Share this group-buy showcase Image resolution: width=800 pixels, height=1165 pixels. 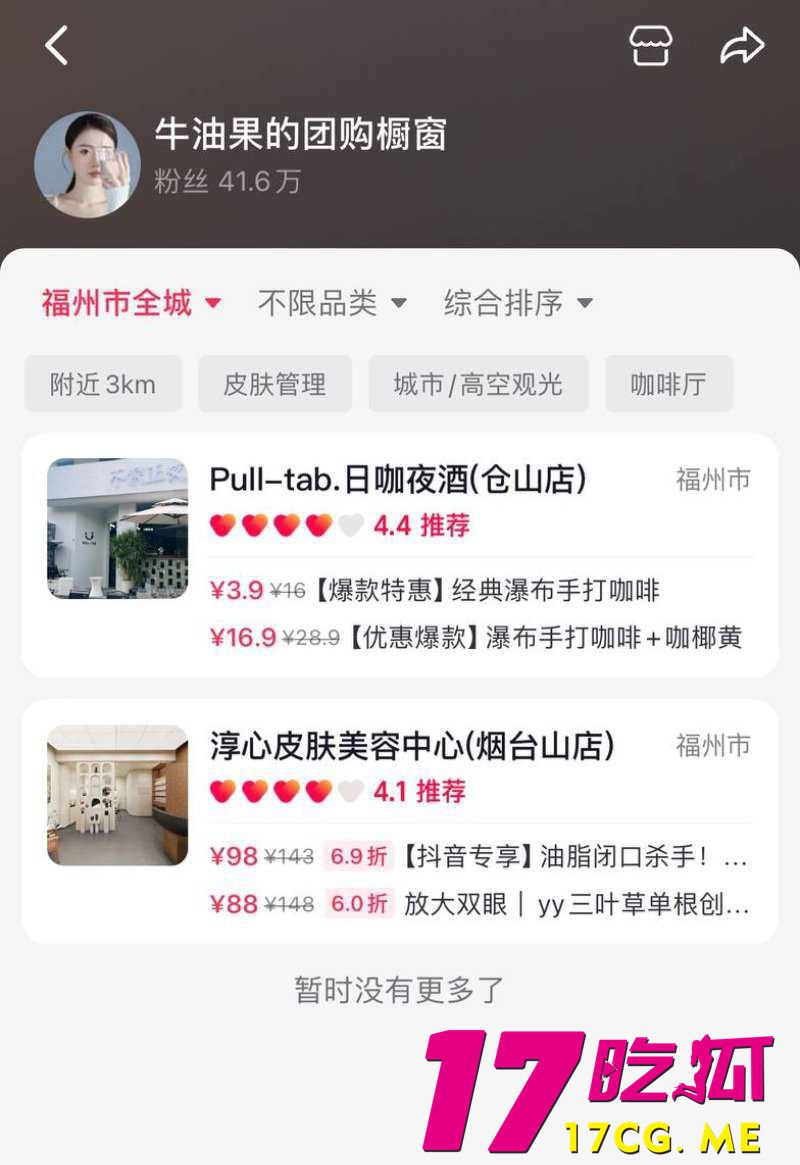tap(742, 46)
